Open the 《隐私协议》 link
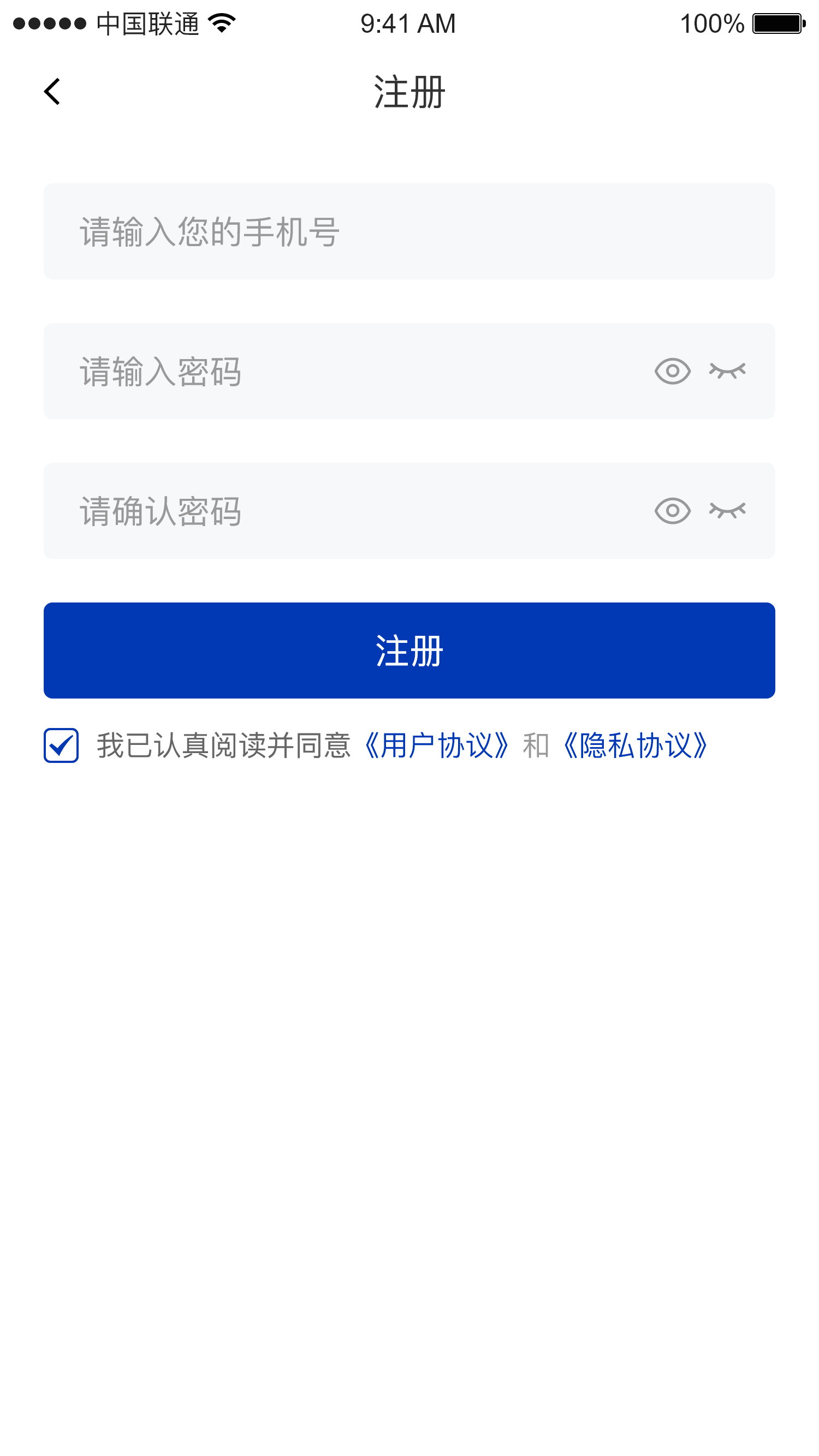 point(635,745)
